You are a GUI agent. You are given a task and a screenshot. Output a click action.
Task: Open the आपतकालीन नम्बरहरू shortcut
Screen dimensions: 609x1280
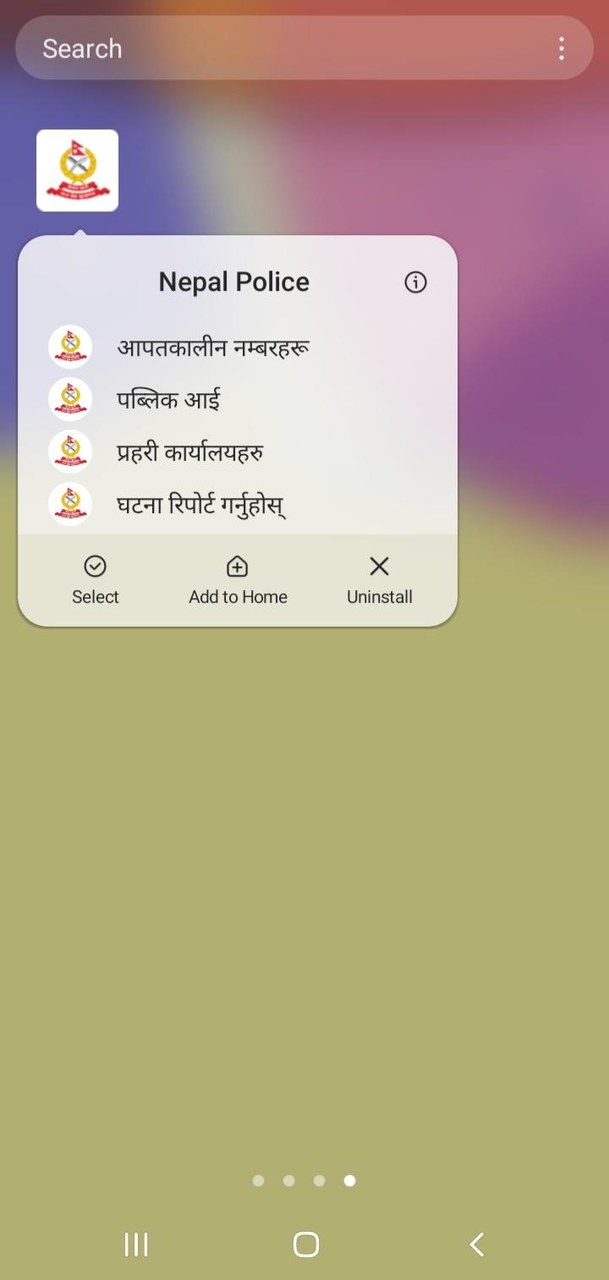[237, 347]
